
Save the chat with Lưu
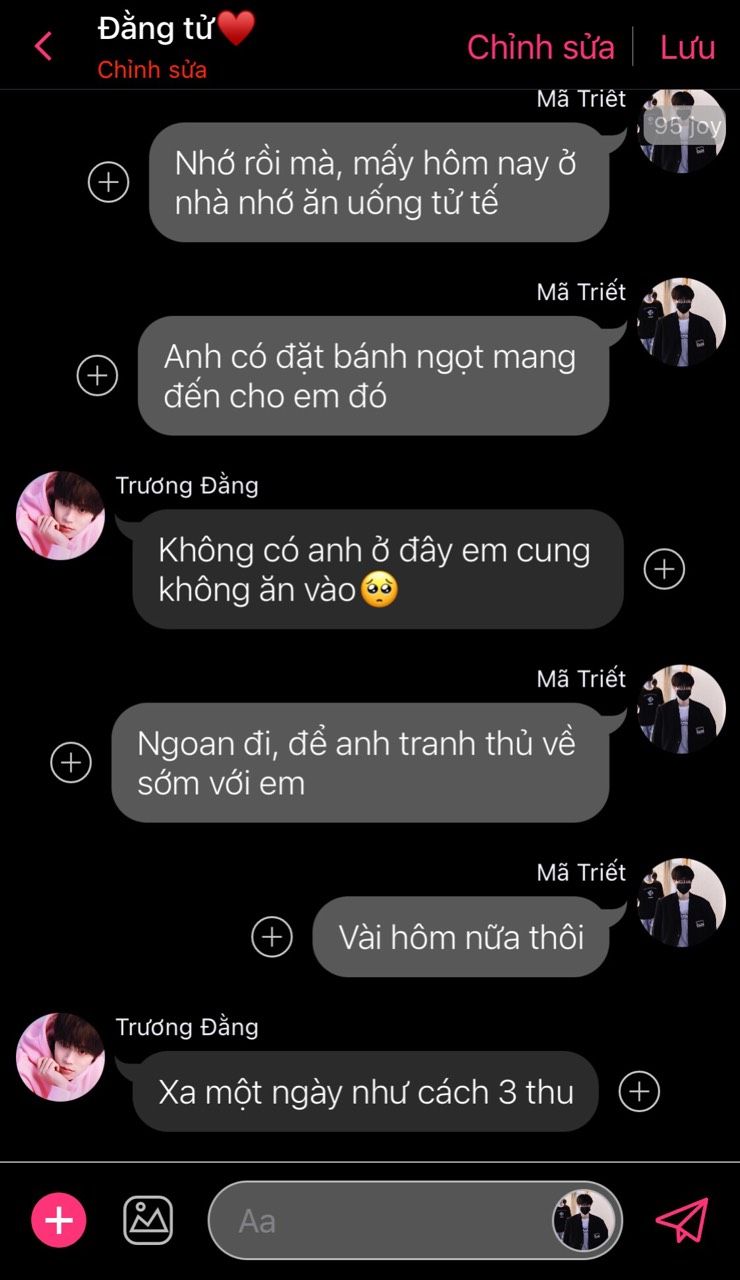687,47
